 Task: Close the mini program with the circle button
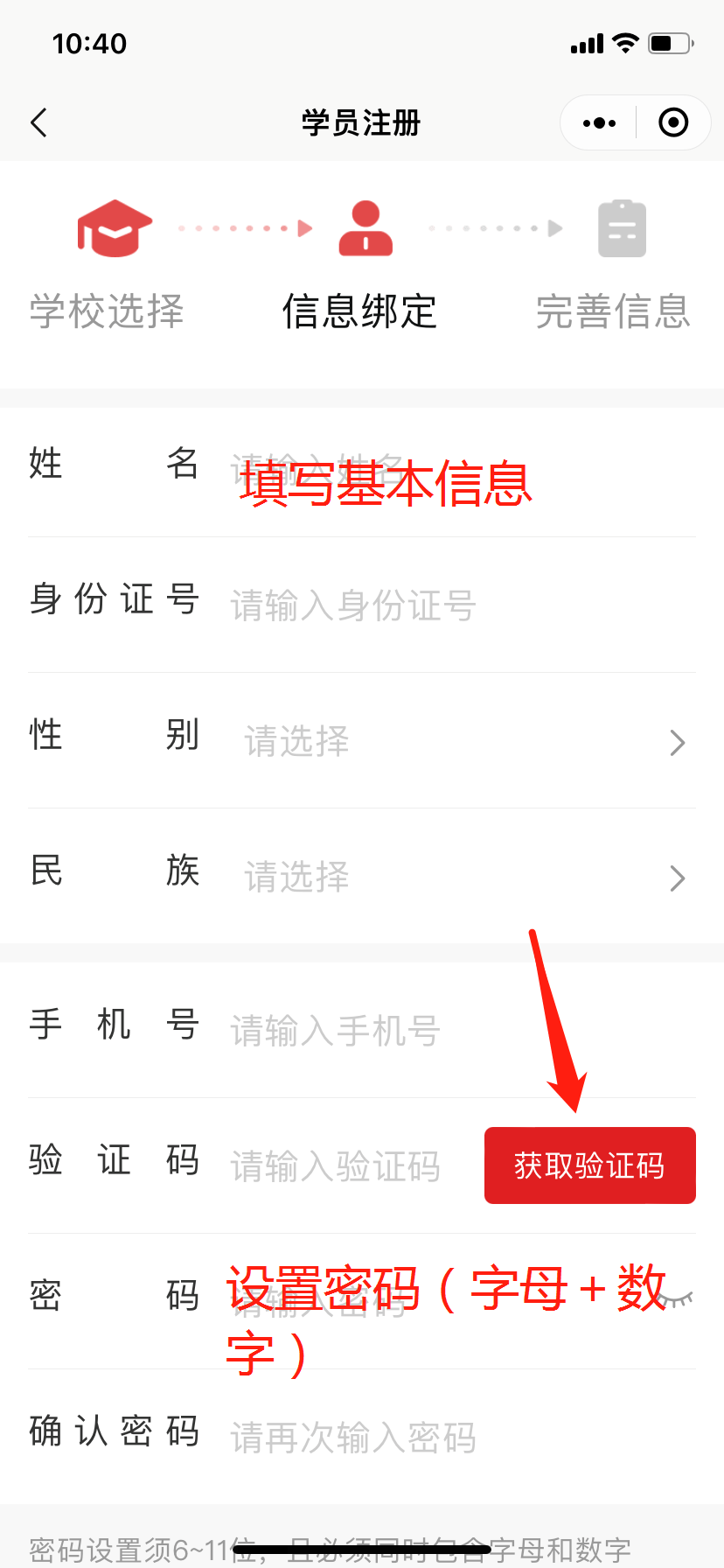click(x=672, y=123)
